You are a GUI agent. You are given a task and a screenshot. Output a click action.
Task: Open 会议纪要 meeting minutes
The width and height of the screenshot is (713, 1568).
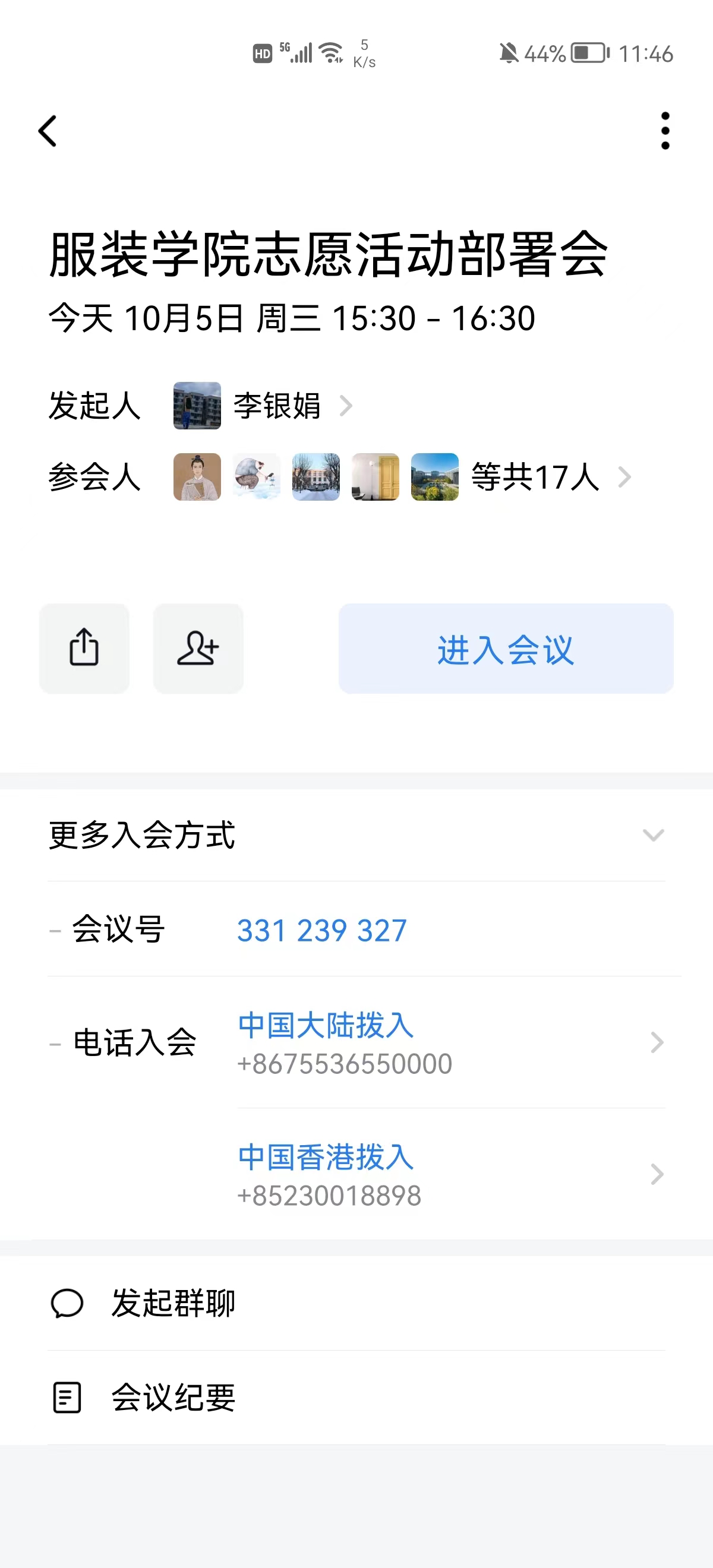[x=173, y=1398]
